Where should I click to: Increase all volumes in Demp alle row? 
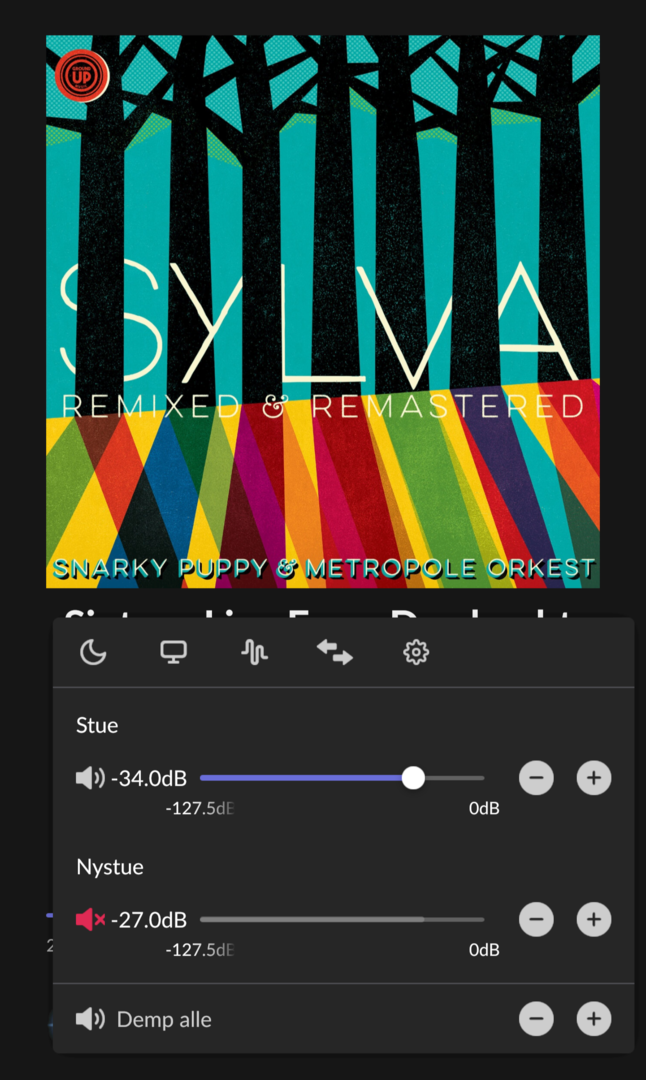click(594, 1019)
